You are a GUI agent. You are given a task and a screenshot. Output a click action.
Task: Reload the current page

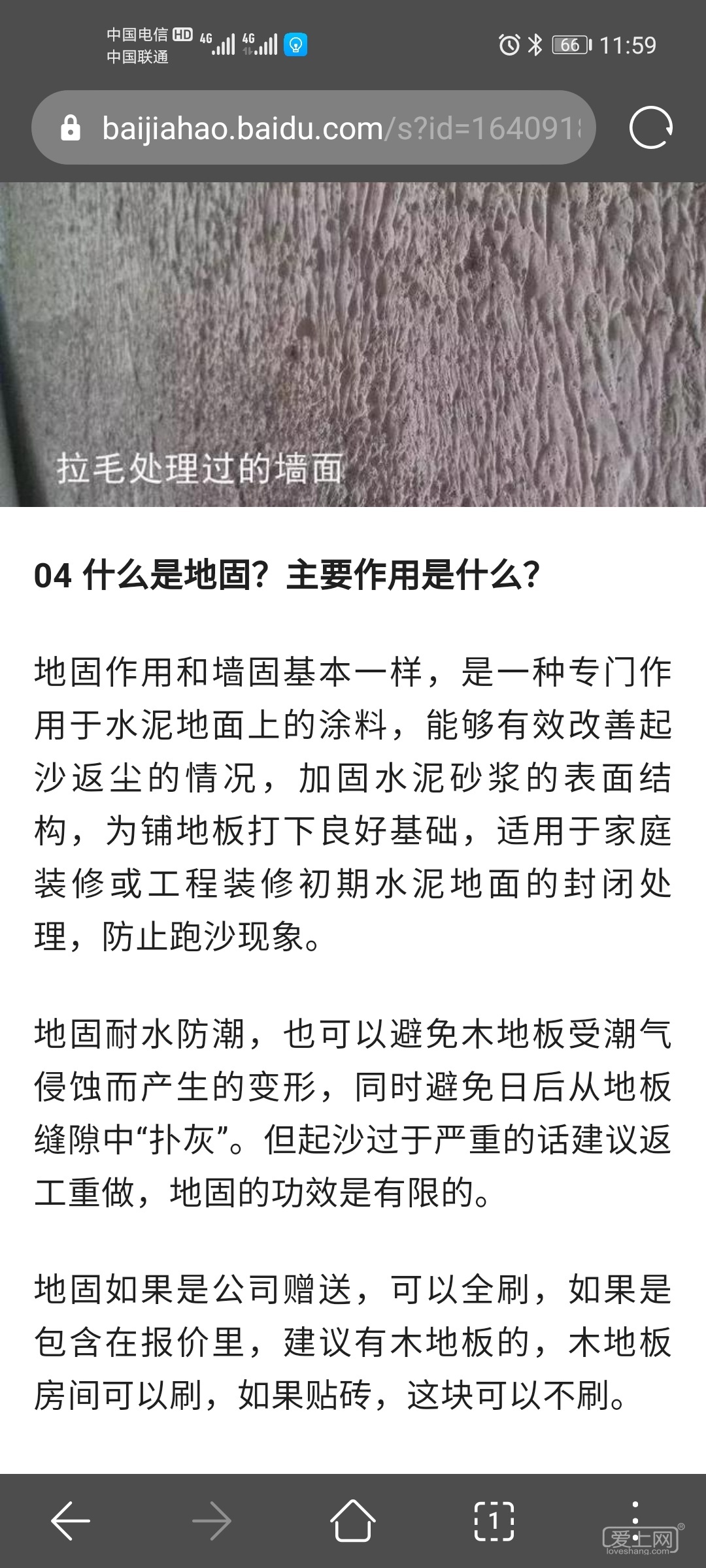click(x=650, y=128)
